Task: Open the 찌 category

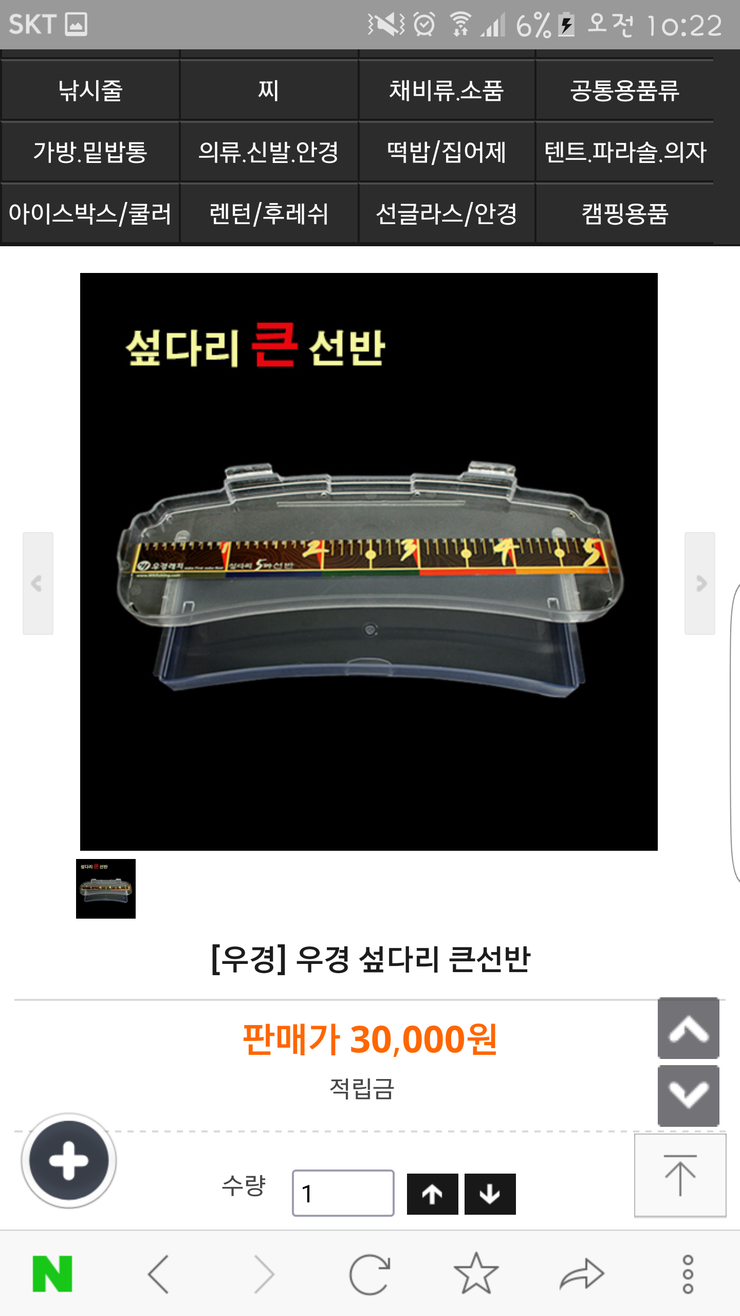Action: coord(268,91)
